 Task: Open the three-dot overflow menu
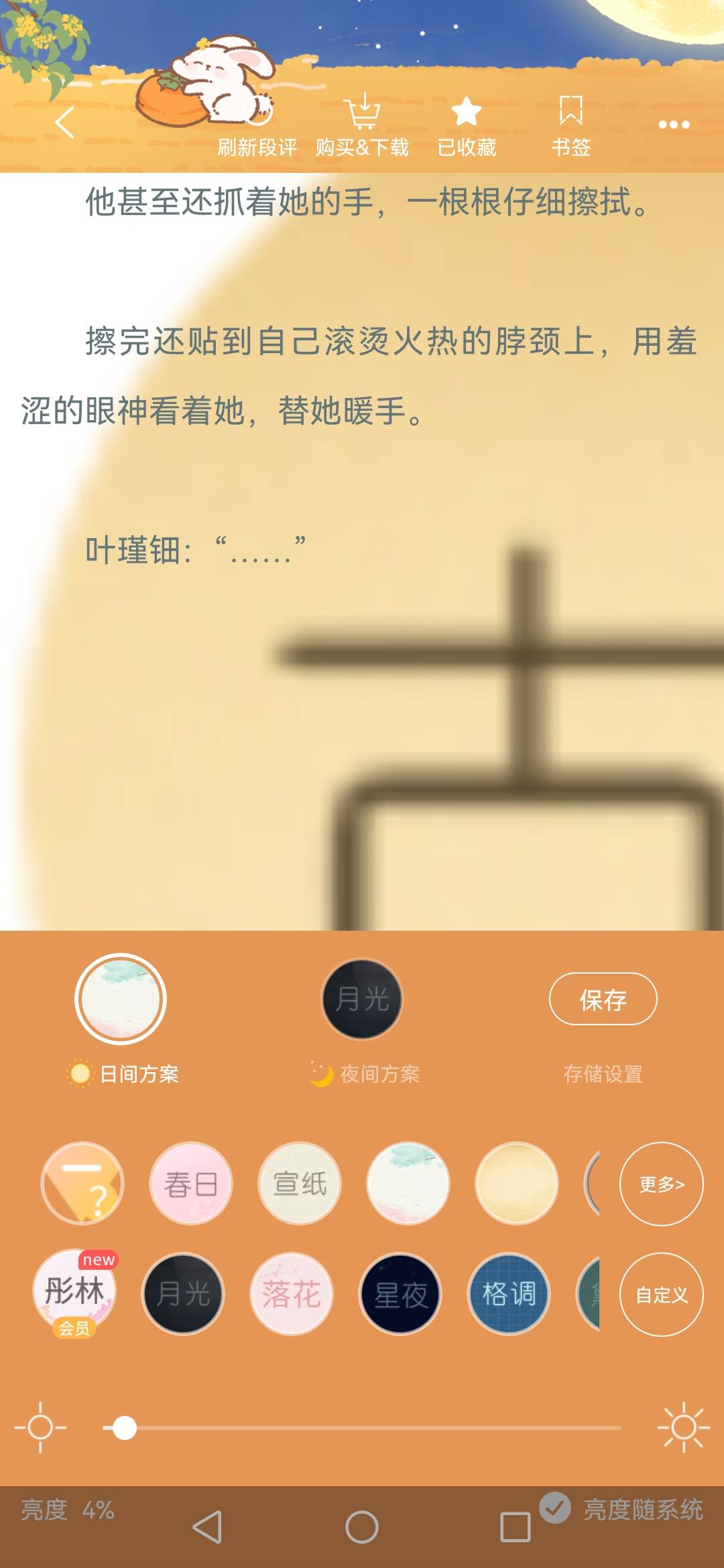(674, 125)
